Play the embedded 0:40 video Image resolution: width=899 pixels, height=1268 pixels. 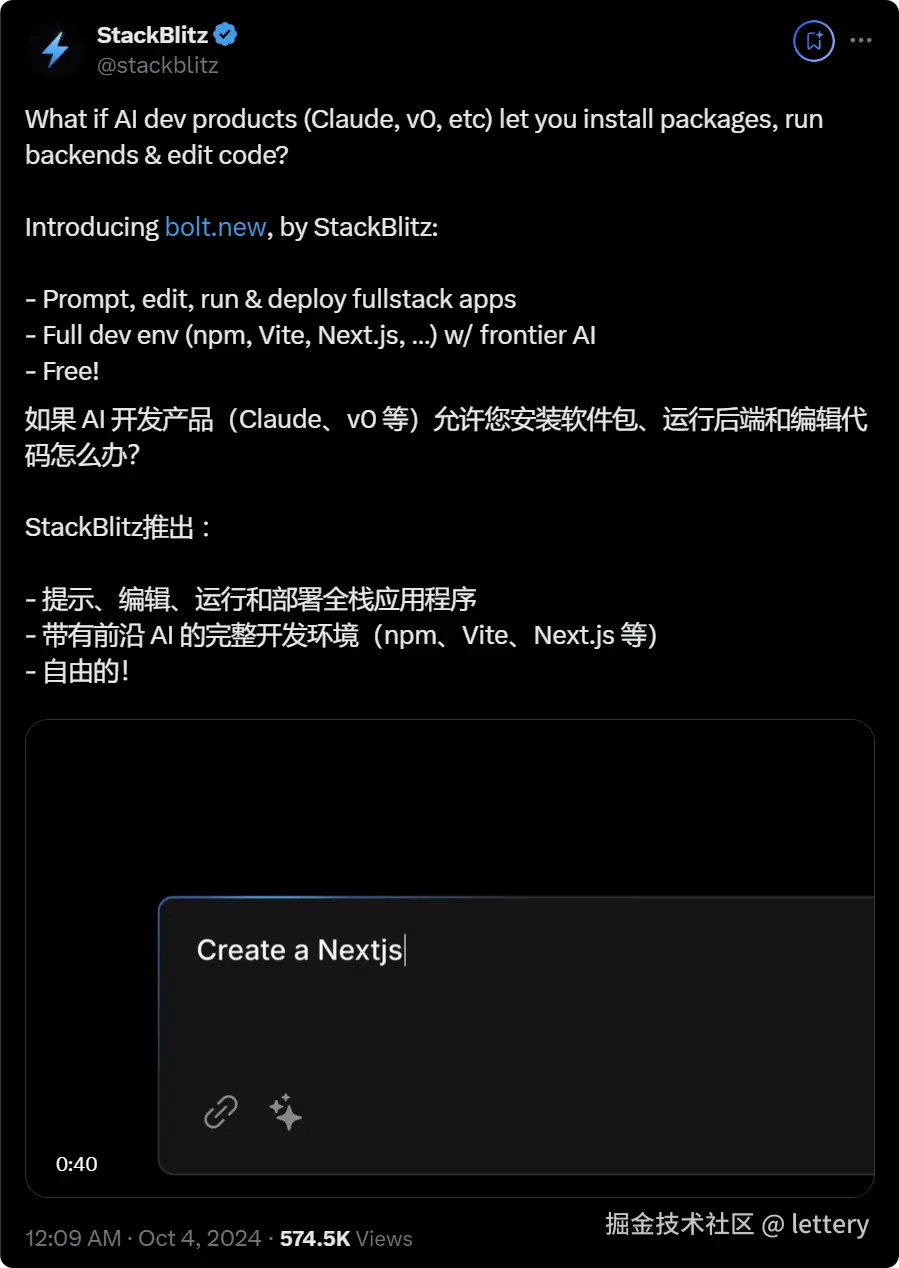[x=449, y=958]
